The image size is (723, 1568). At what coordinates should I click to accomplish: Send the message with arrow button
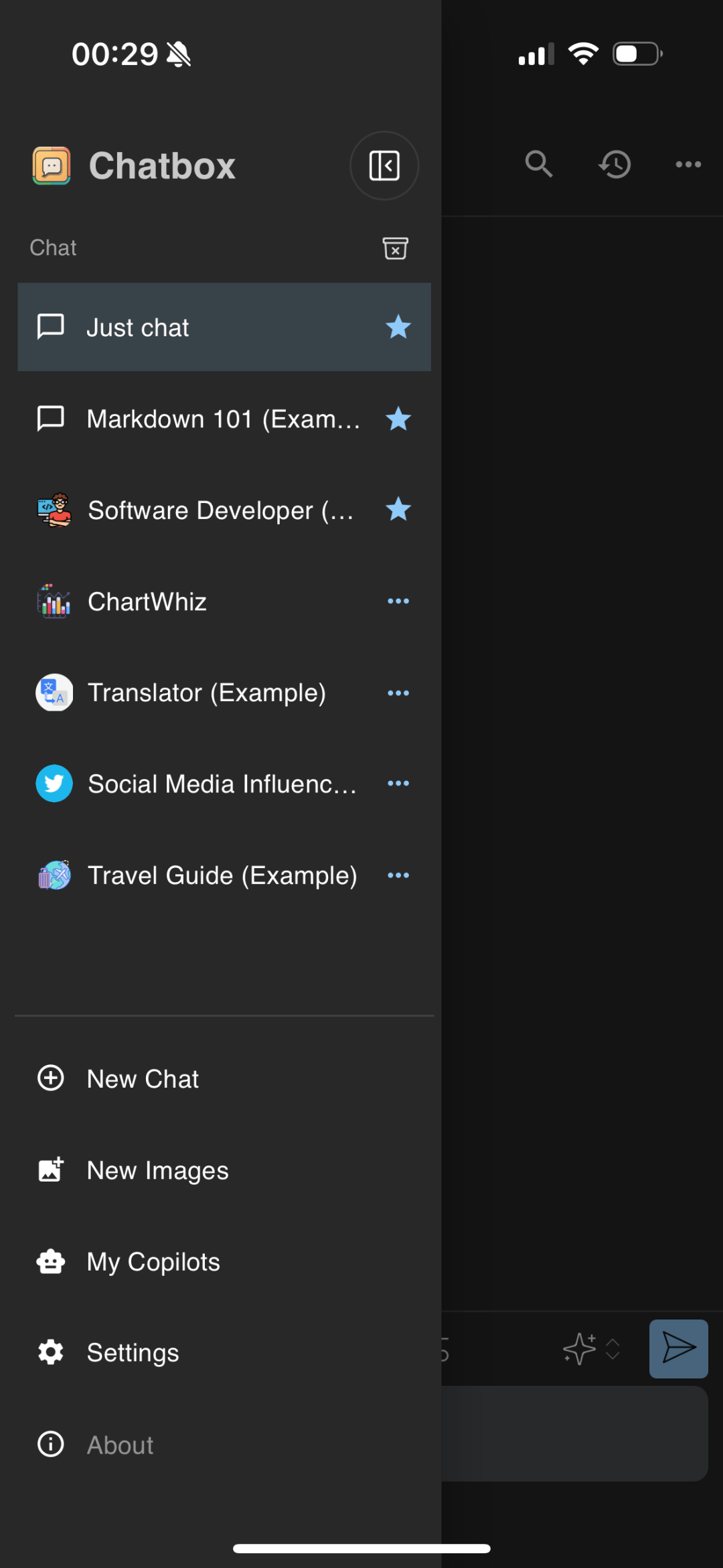[x=679, y=1348]
